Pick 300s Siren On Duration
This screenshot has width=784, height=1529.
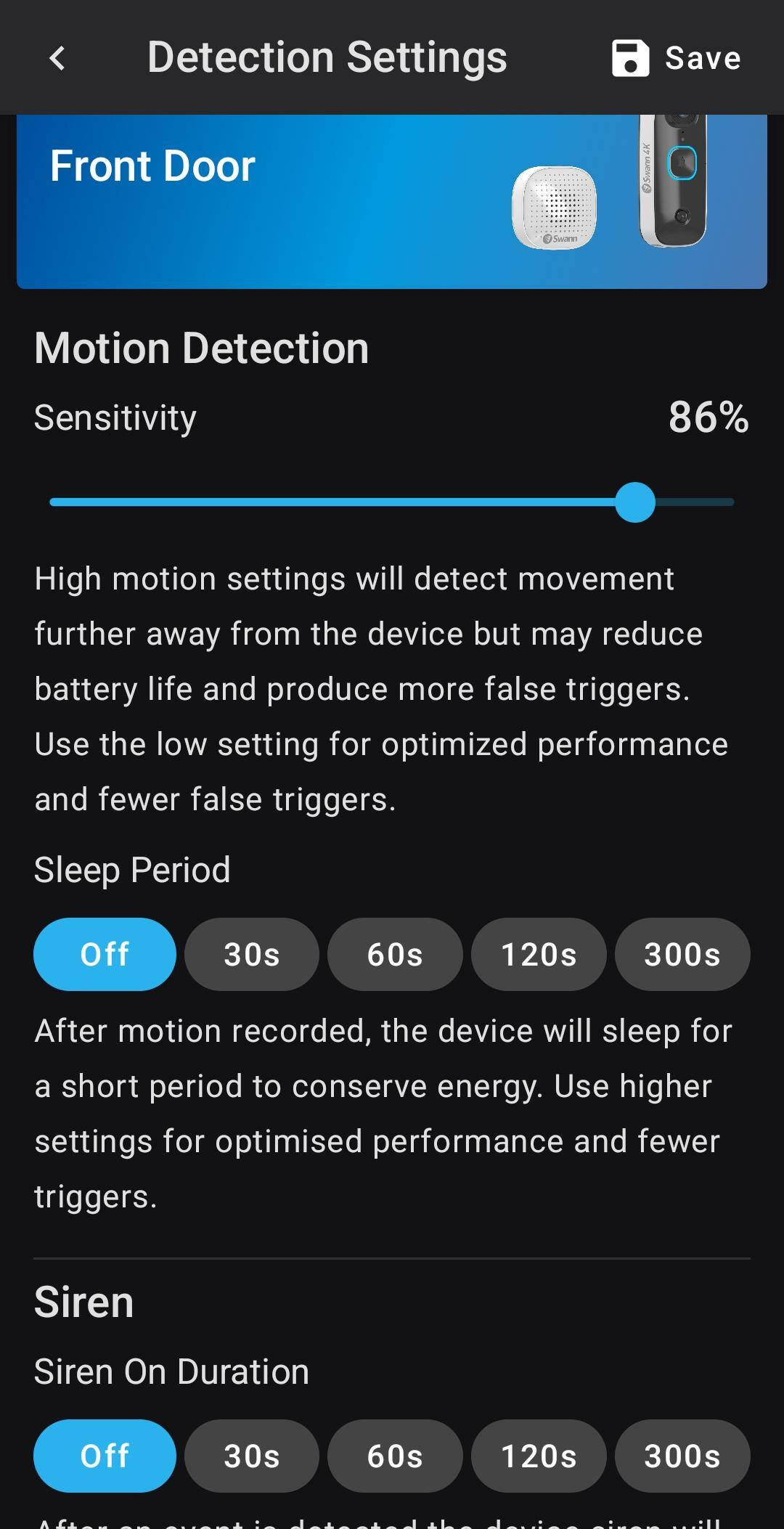point(682,1456)
